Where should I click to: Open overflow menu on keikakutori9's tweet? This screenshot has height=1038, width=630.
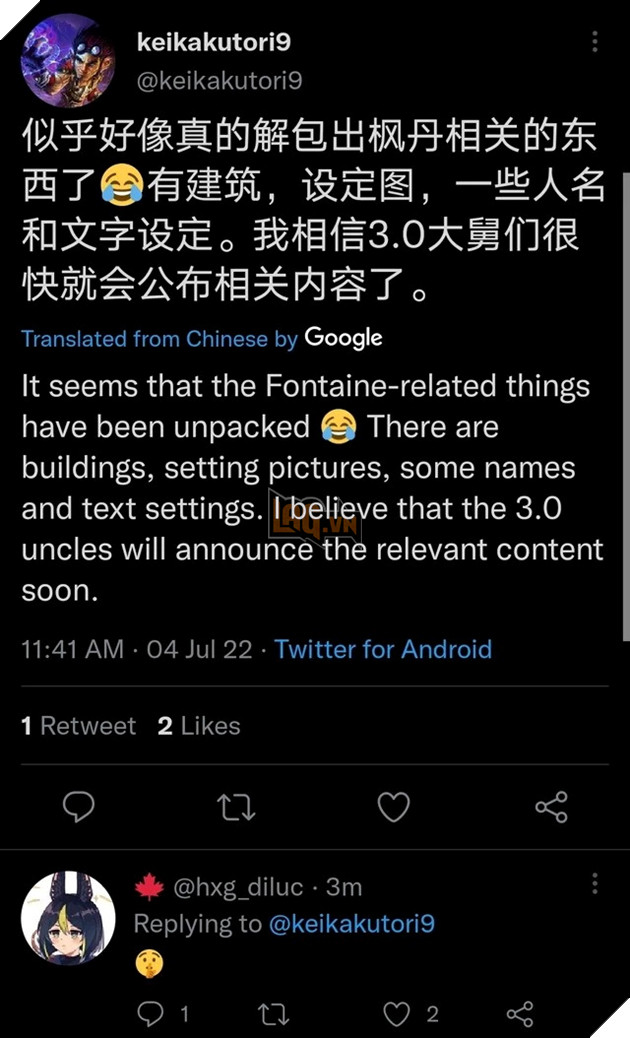tap(595, 42)
